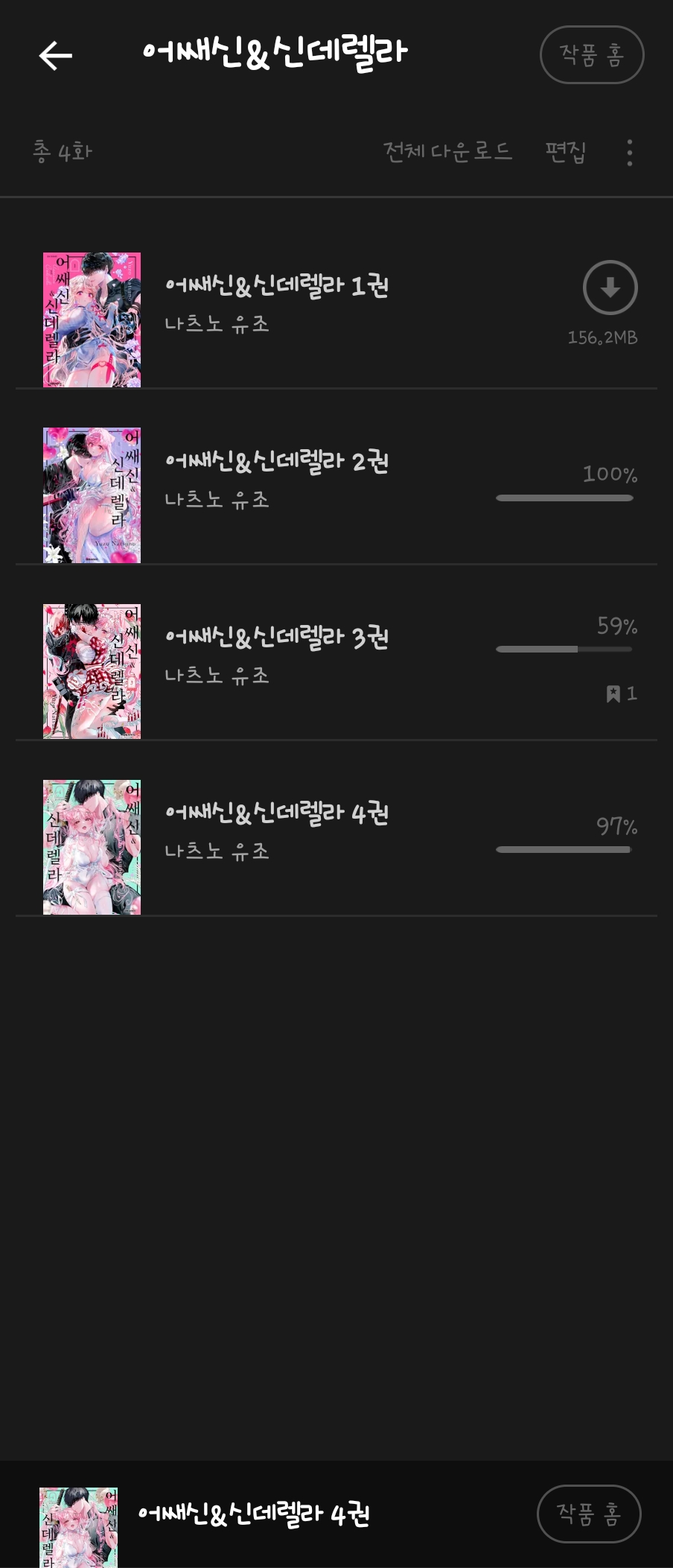Tap 전체 다운로드 to download all
Image resolution: width=673 pixels, height=1568 pixels.
tap(447, 152)
